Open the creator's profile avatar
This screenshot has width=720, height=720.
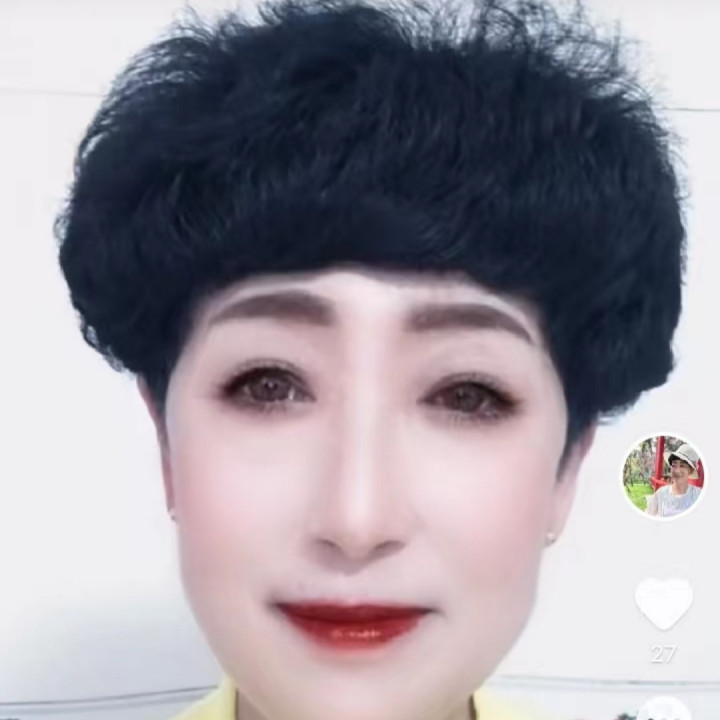(x=664, y=478)
